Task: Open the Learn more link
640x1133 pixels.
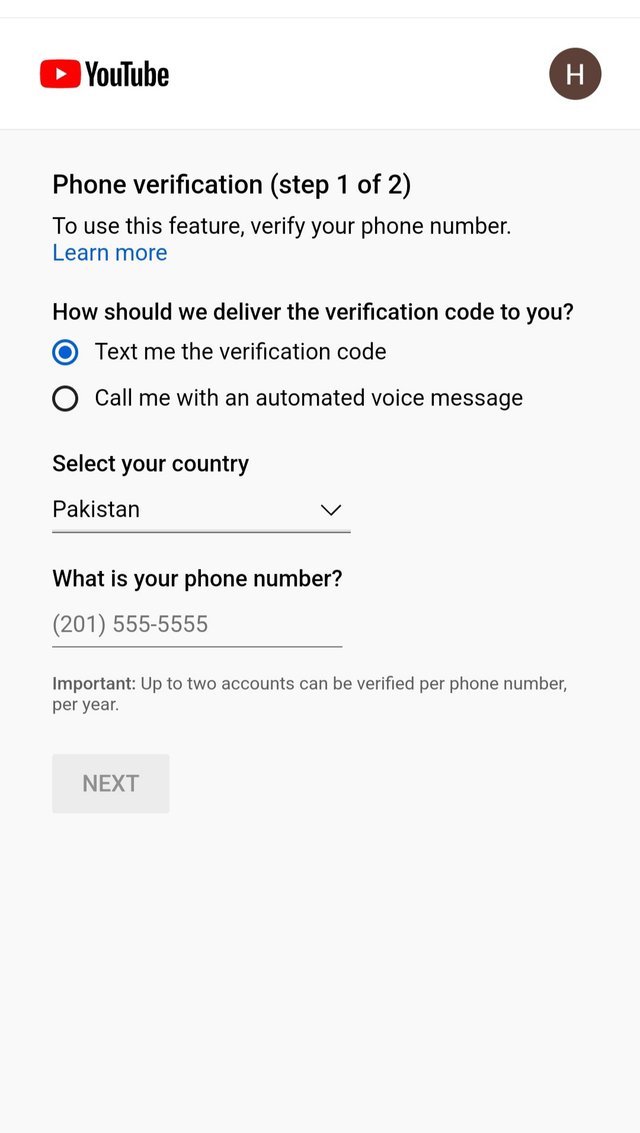Action: click(x=110, y=253)
